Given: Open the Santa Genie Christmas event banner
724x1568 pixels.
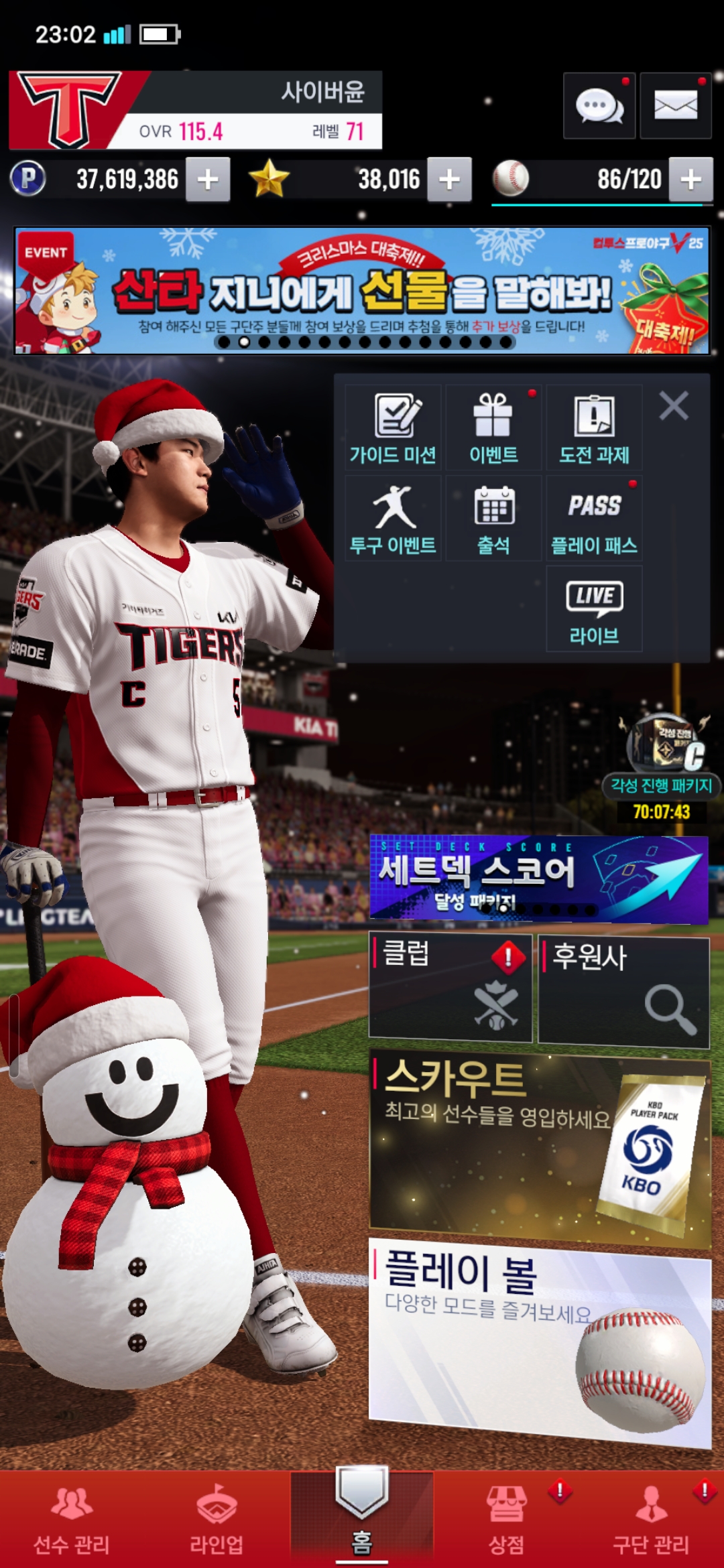Looking at the screenshot, I should pos(362,291).
